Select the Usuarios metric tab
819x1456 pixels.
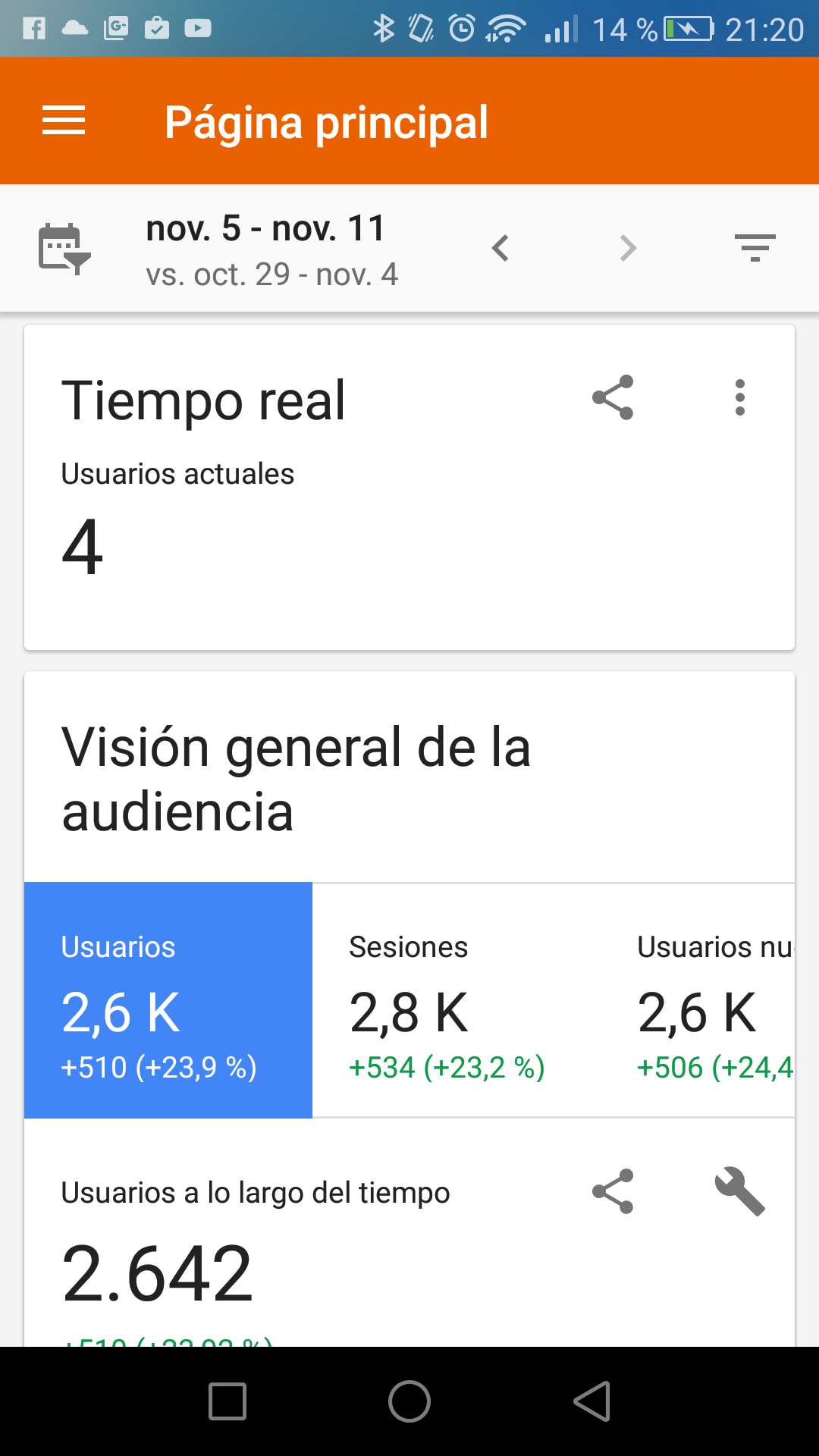pyautogui.click(x=168, y=999)
